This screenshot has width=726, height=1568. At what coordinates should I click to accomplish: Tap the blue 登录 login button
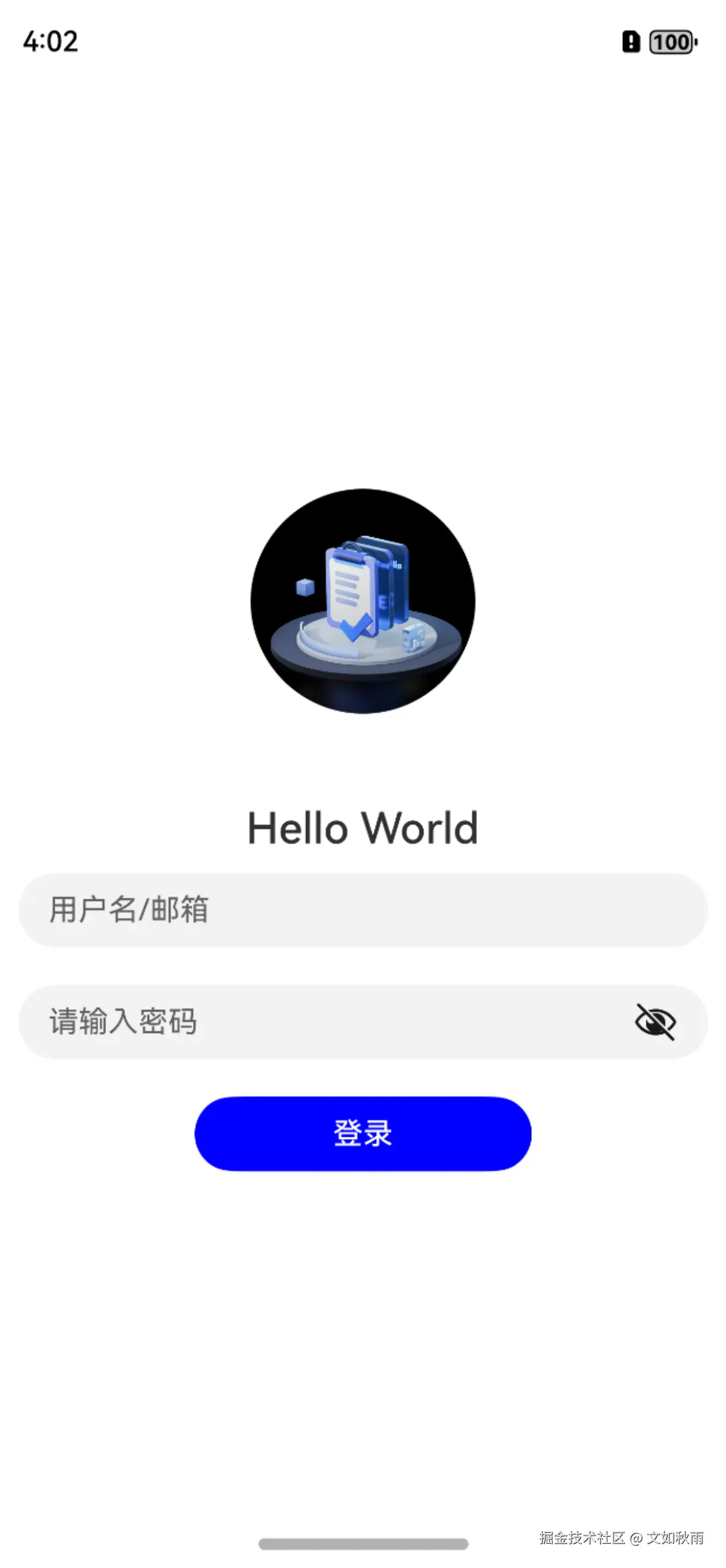[362, 1133]
